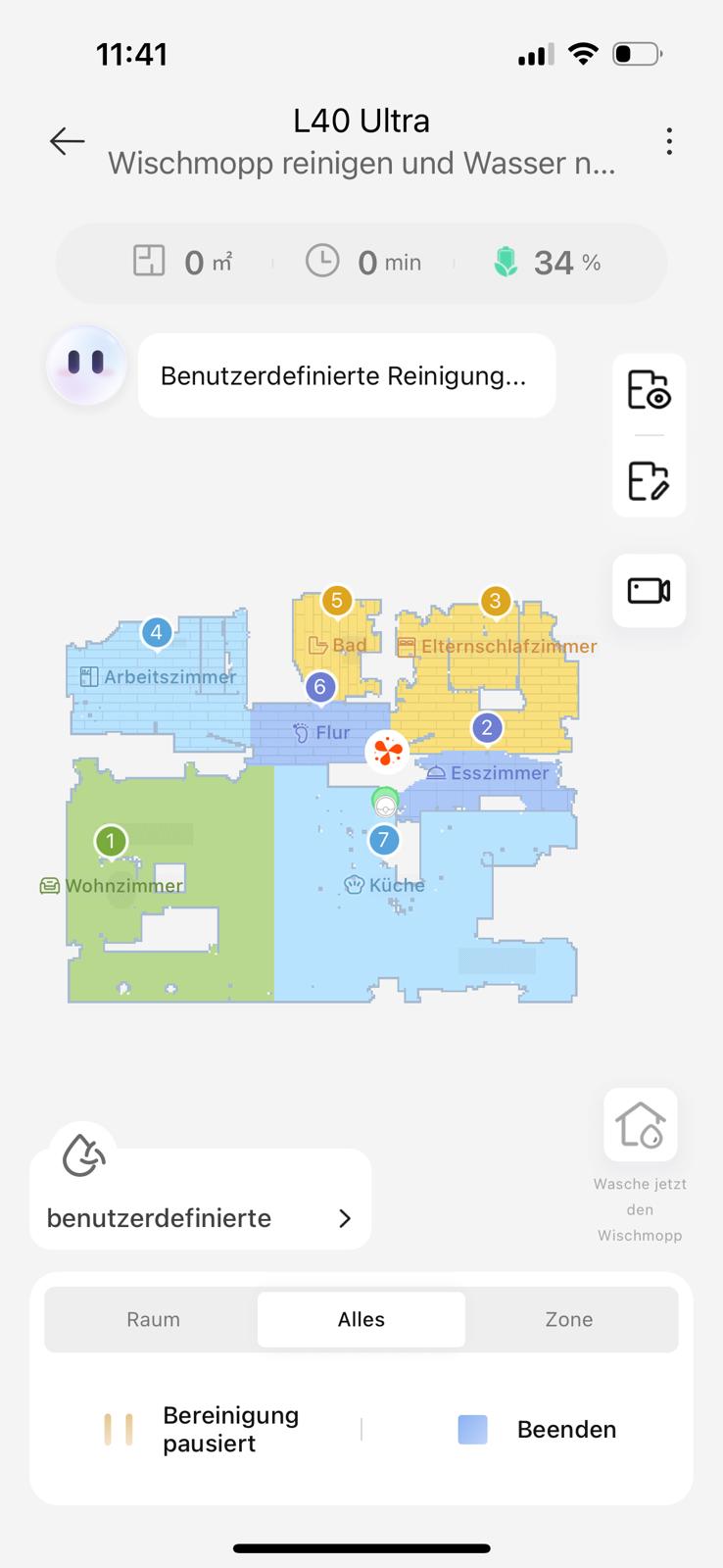Select the Arbeitszimmer room on the map

click(158, 676)
